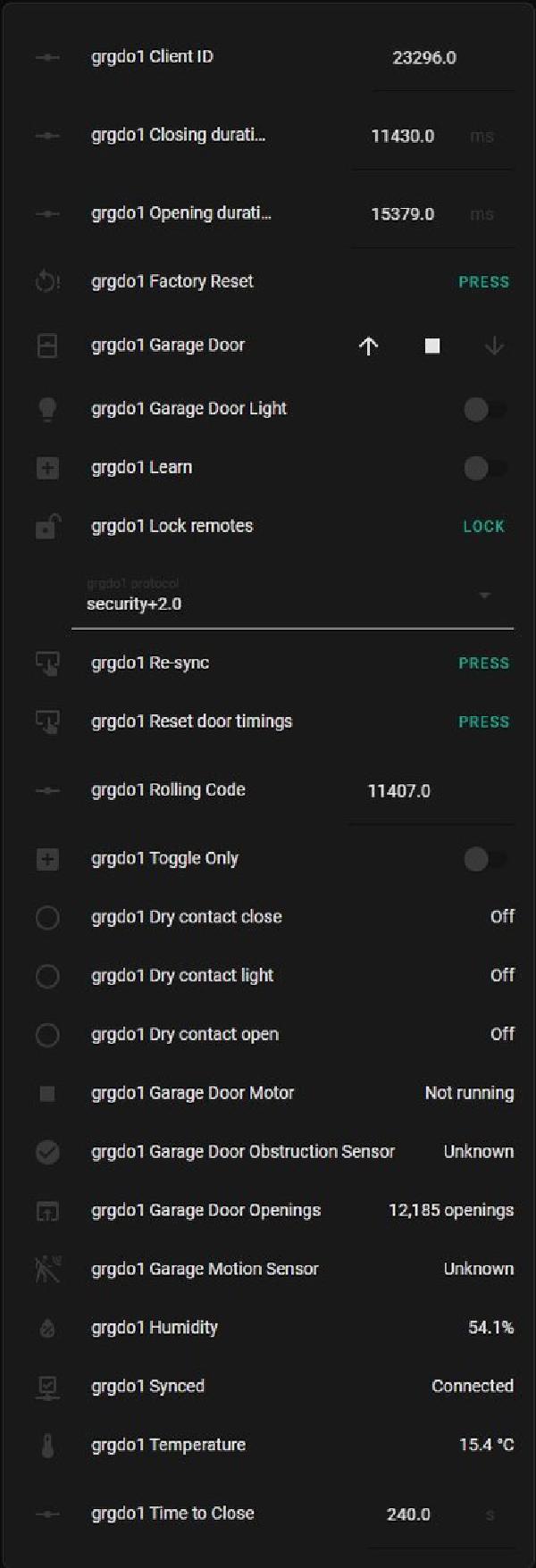The image size is (536, 1568).
Task: Stop the garage door movement
Action: (432, 346)
